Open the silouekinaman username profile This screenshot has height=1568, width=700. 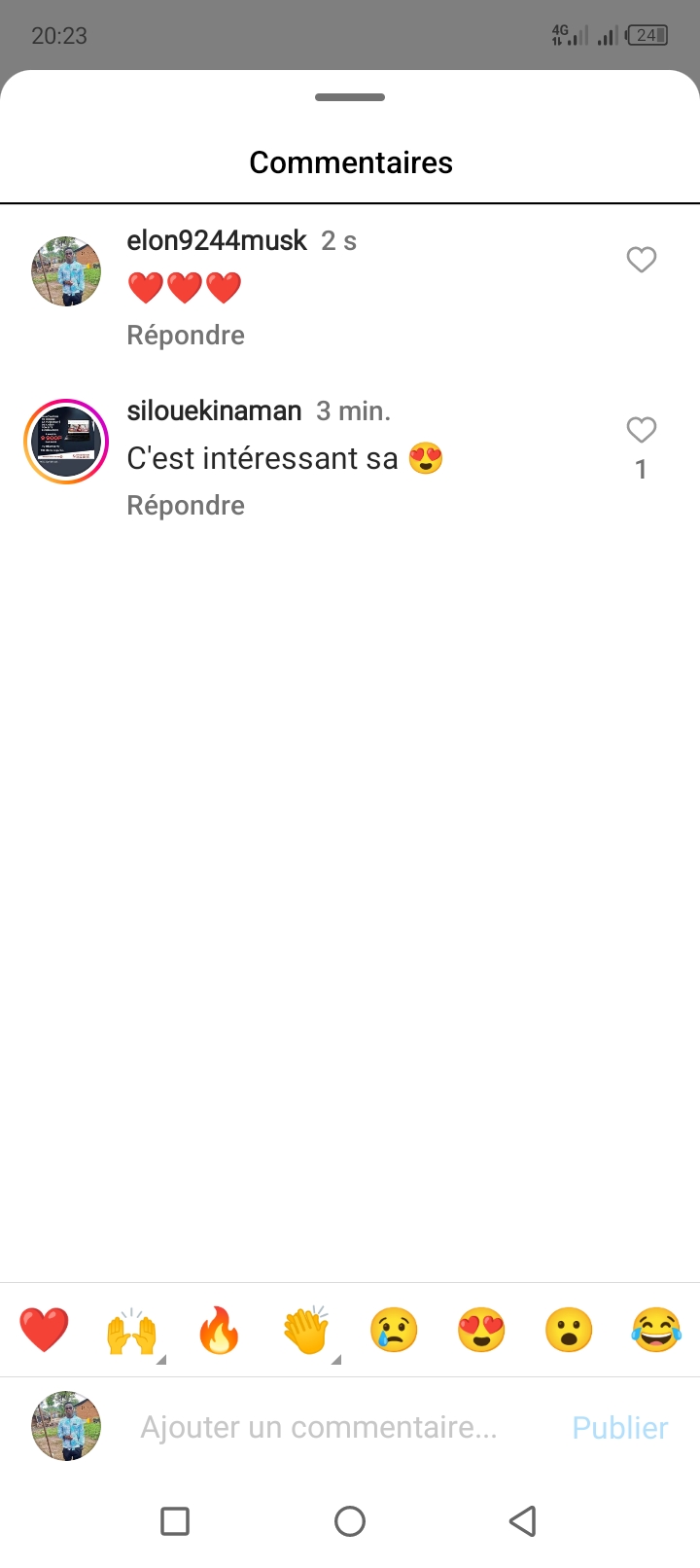pos(214,411)
